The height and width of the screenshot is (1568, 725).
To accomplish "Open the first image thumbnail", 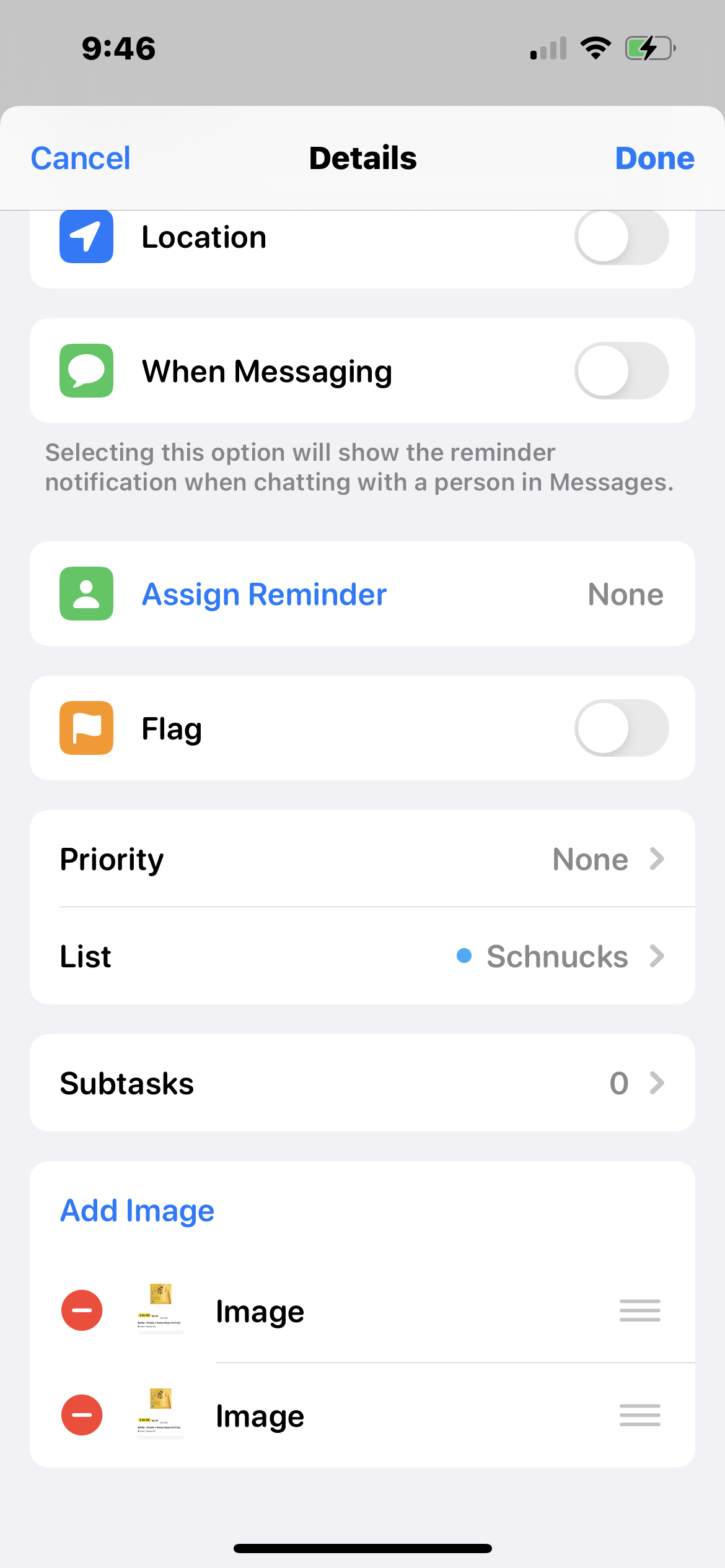I will click(160, 1308).
